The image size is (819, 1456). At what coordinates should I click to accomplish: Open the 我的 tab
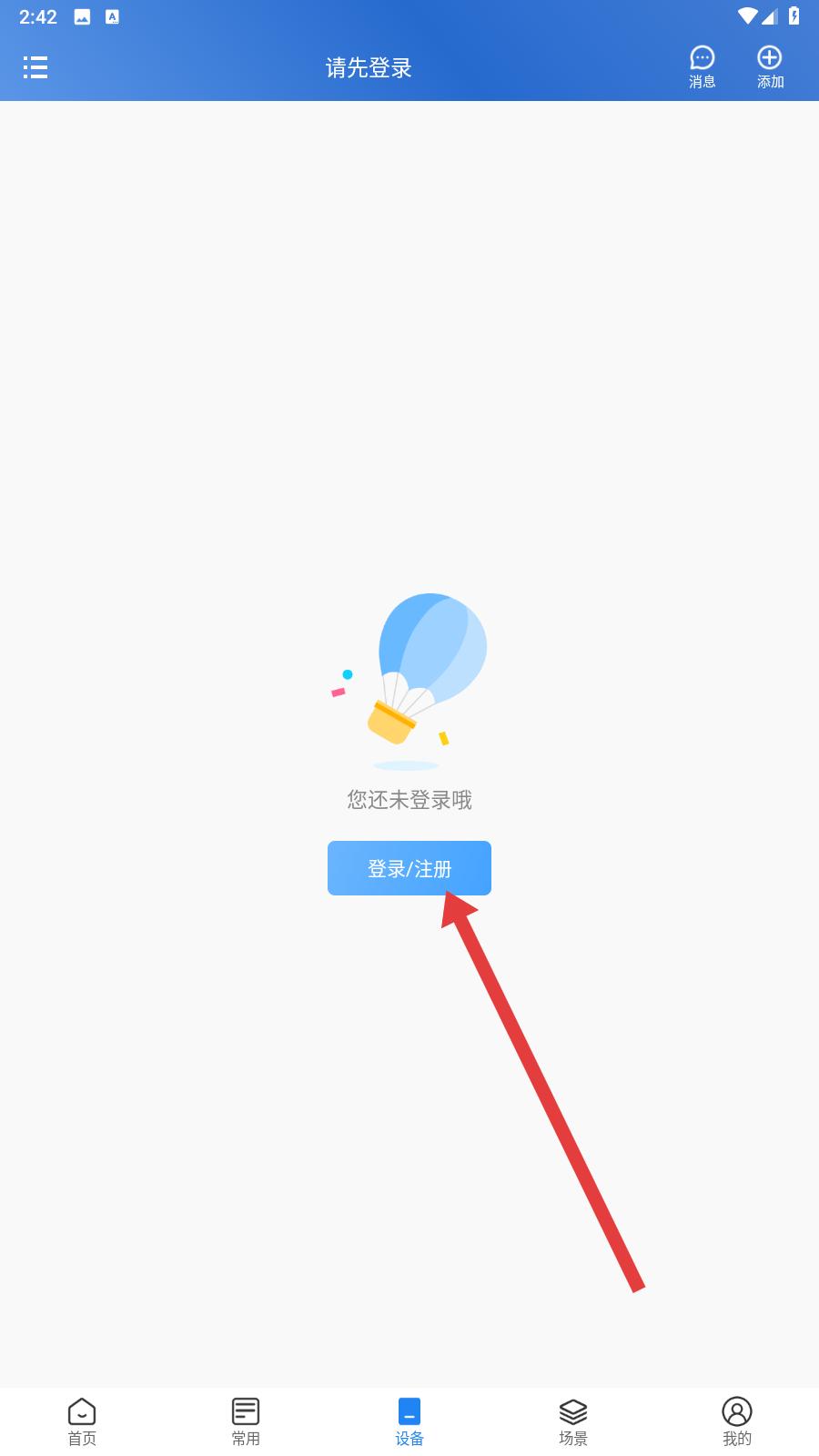pyautogui.click(x=737, y=1421)
